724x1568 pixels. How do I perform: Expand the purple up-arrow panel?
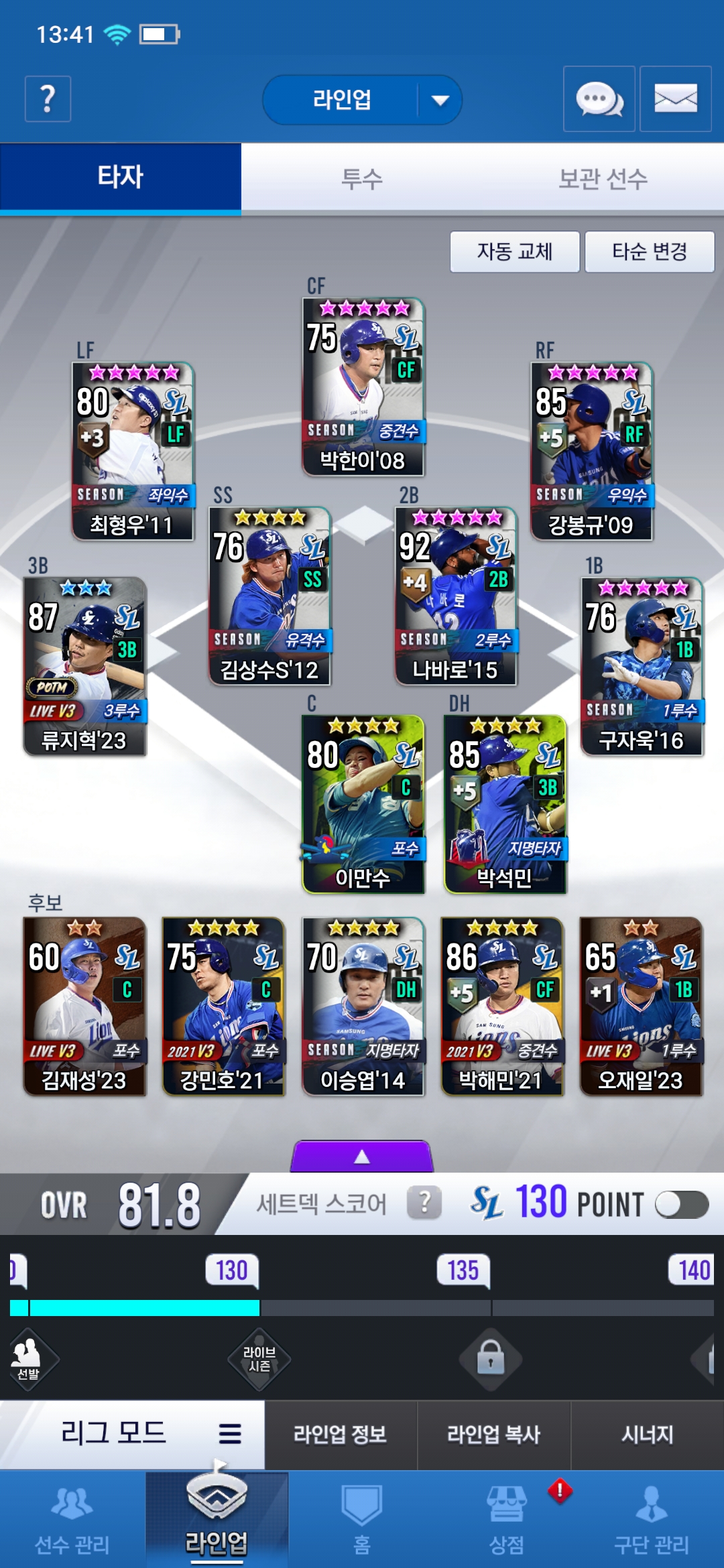click(x=362, y=1156)
